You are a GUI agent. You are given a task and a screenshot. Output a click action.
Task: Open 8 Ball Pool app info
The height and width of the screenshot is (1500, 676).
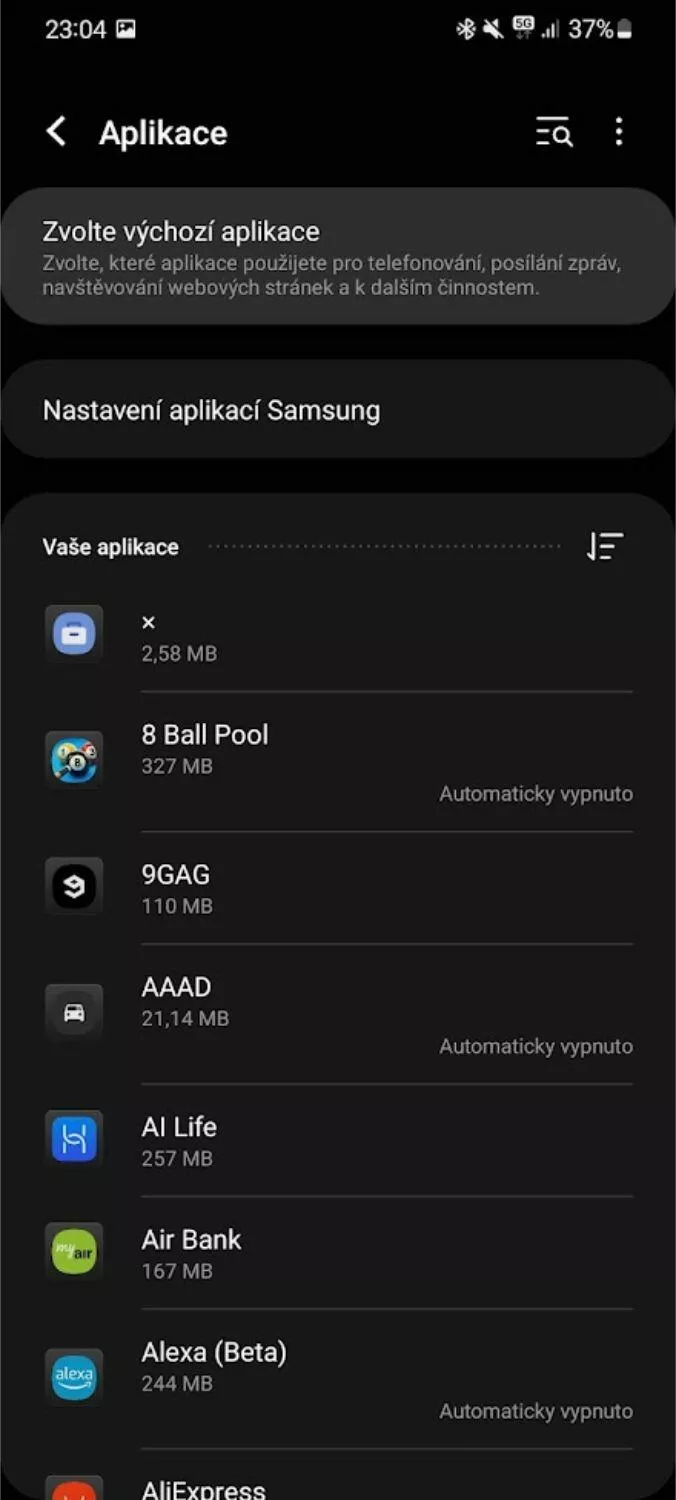coord(338,762)
